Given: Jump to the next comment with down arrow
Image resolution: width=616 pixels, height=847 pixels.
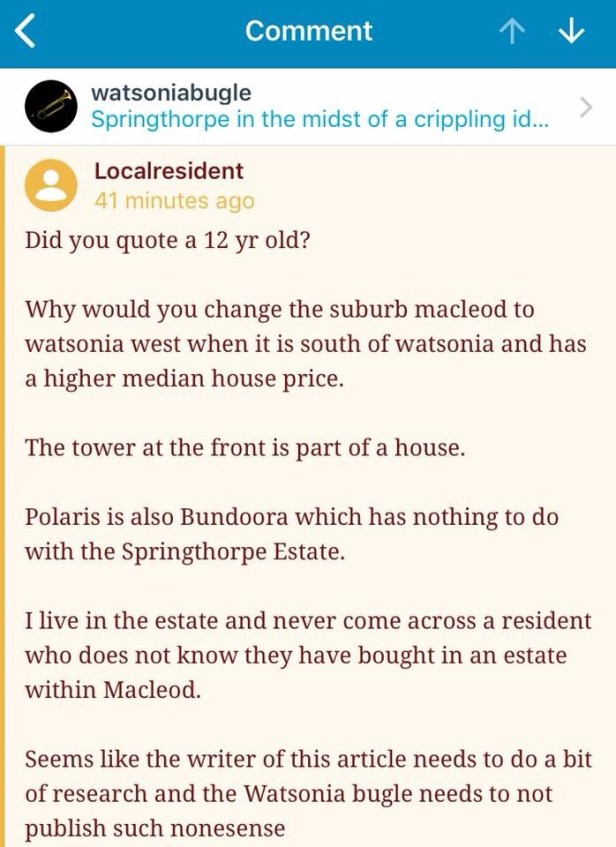Looking at the screenshot, I should pyautogui.click(x=571, y=32).
